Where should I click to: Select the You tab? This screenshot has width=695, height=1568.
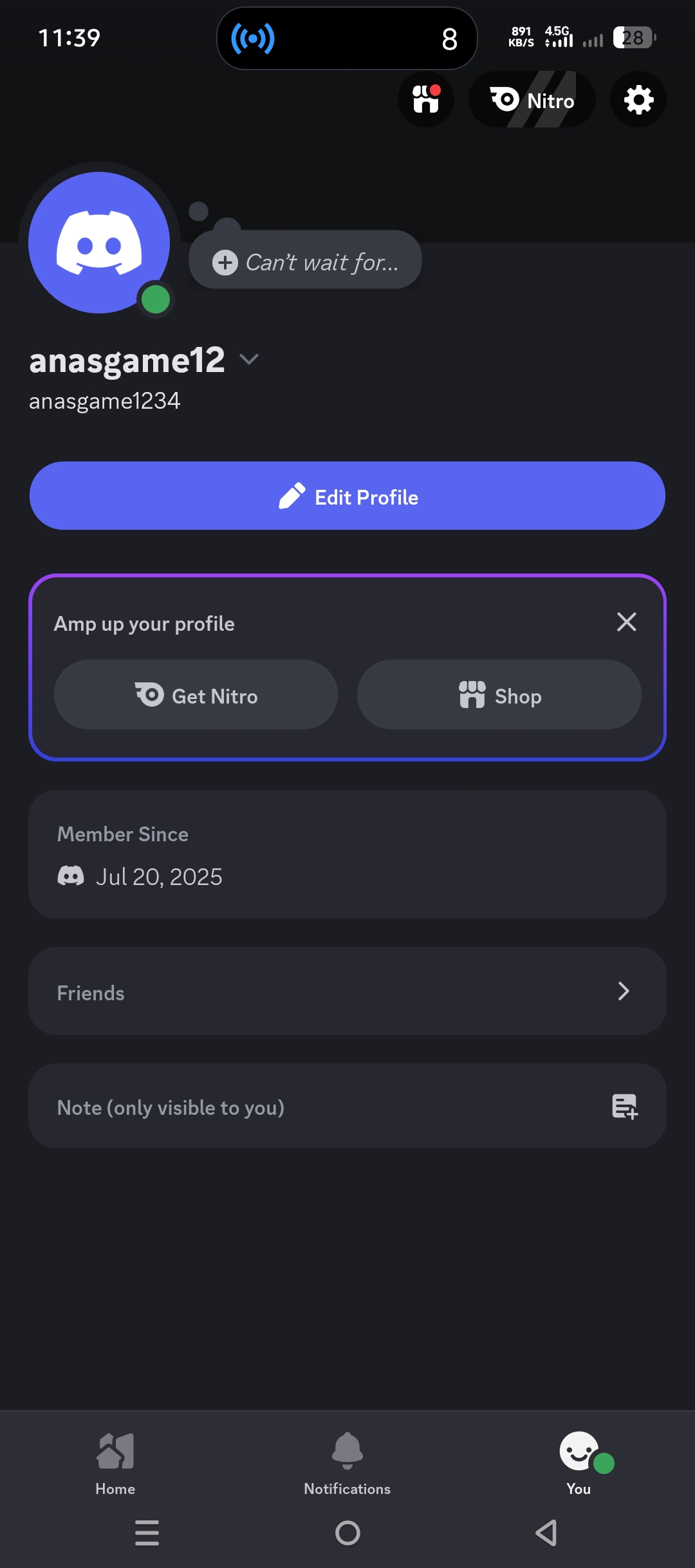(x=579, y=1461)
